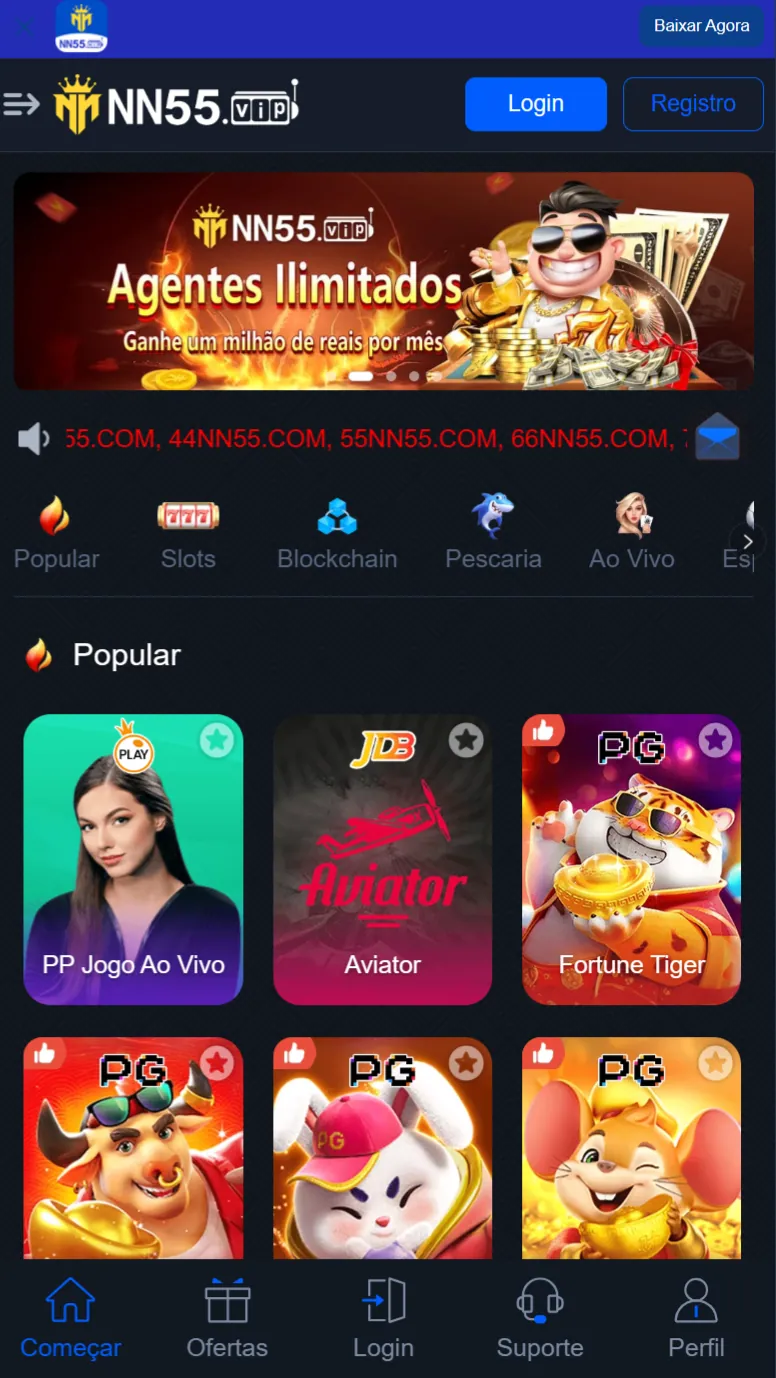Launch the PP Jogo Ao Vivo game
This screenshot has height=1378, width=776.
[x=133, y=860]
